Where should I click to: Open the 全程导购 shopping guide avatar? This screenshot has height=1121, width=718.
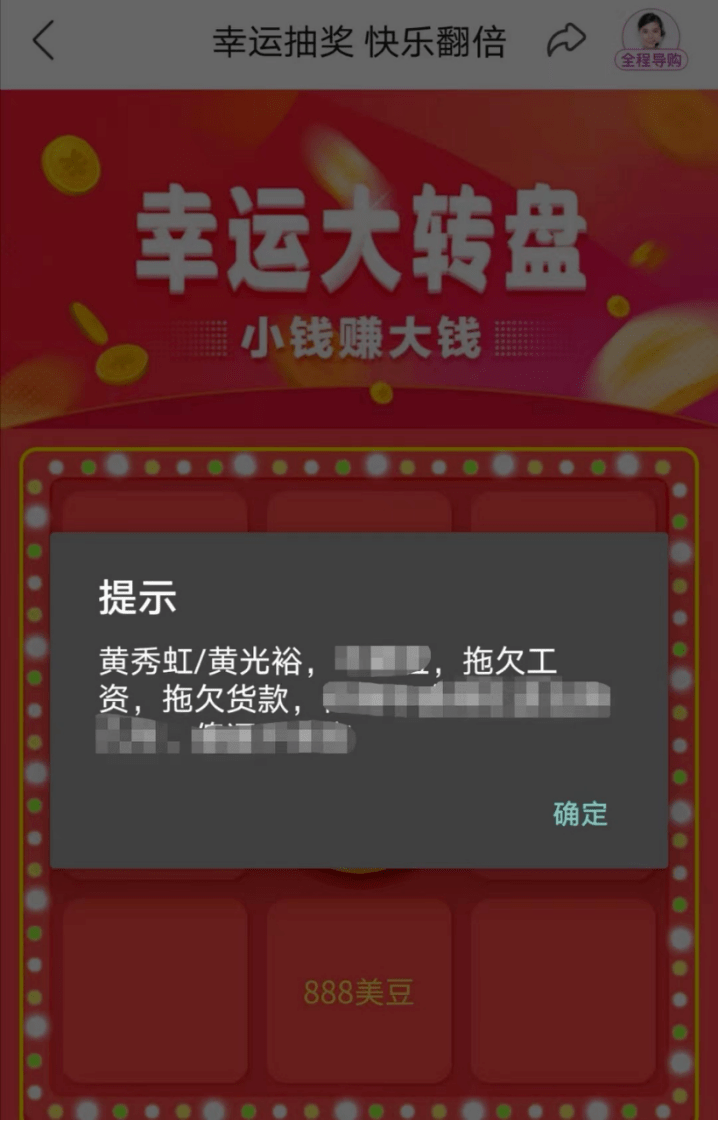(650, 40)
